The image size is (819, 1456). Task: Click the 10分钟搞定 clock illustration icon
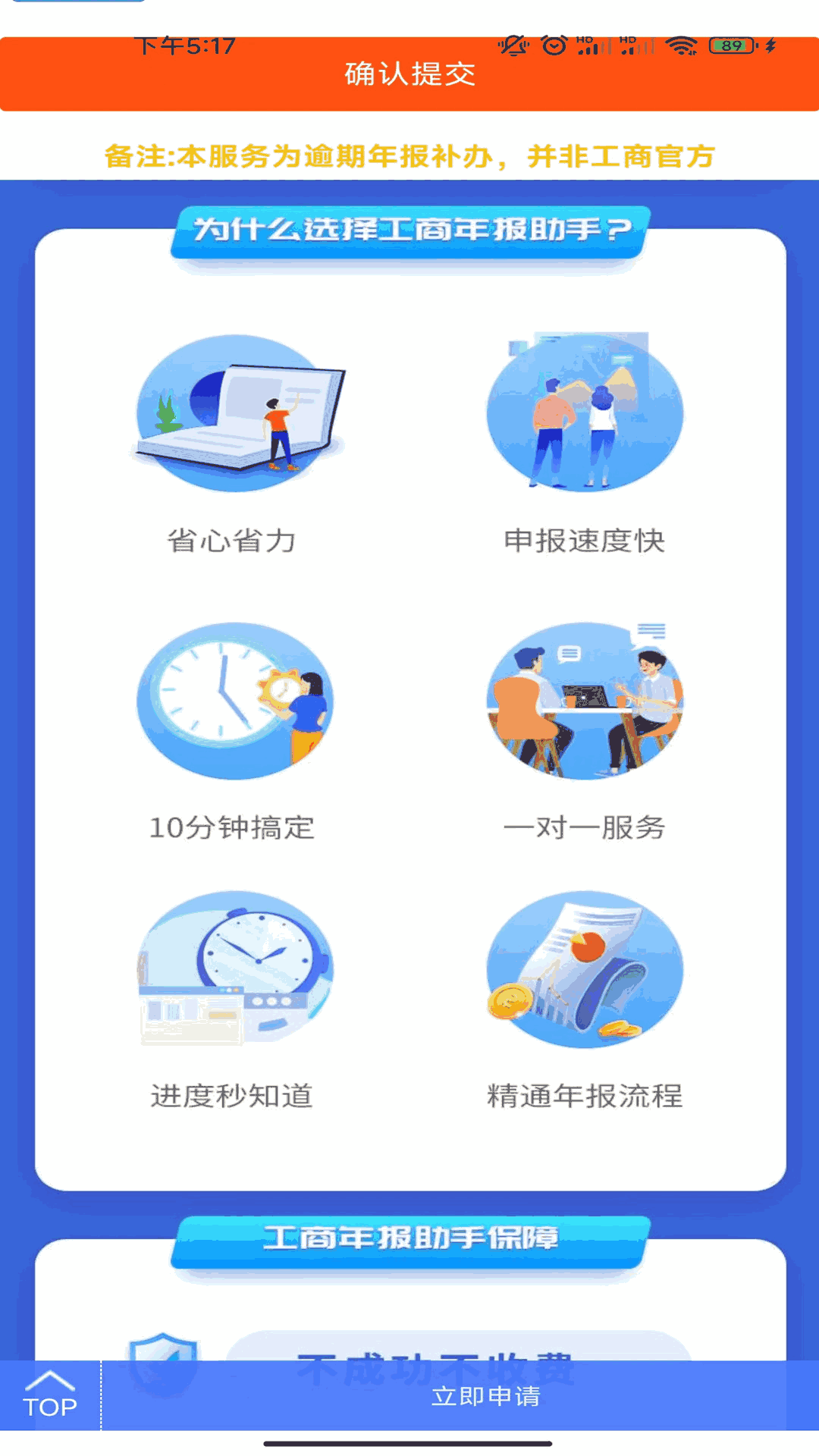235,701
